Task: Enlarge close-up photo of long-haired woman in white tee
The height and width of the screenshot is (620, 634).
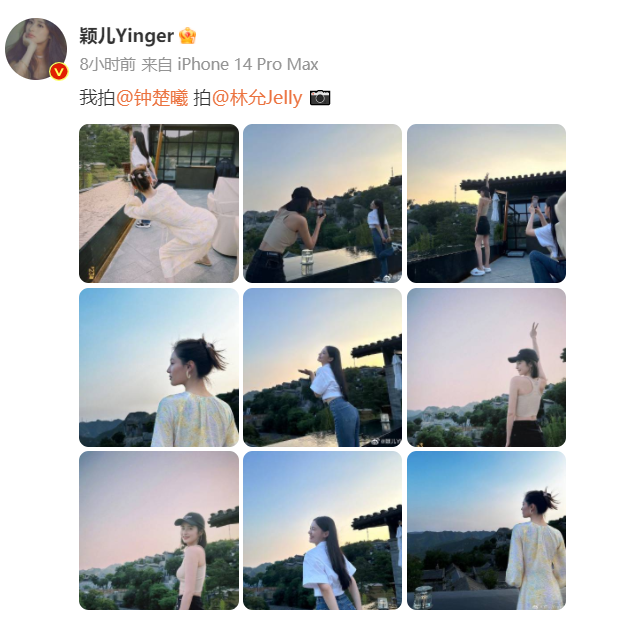Action: [x=322, y=530]
